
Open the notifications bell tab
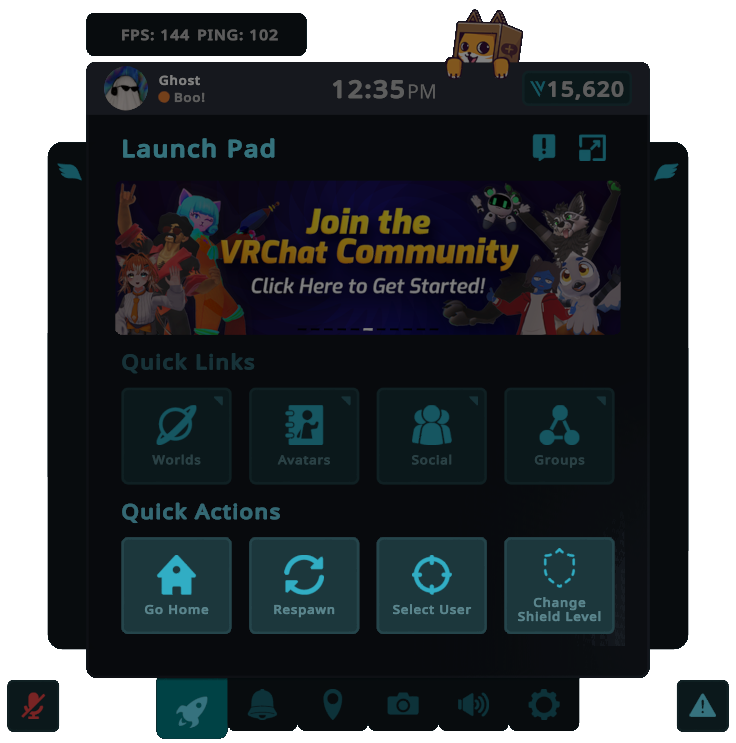[x=262, y=706]
